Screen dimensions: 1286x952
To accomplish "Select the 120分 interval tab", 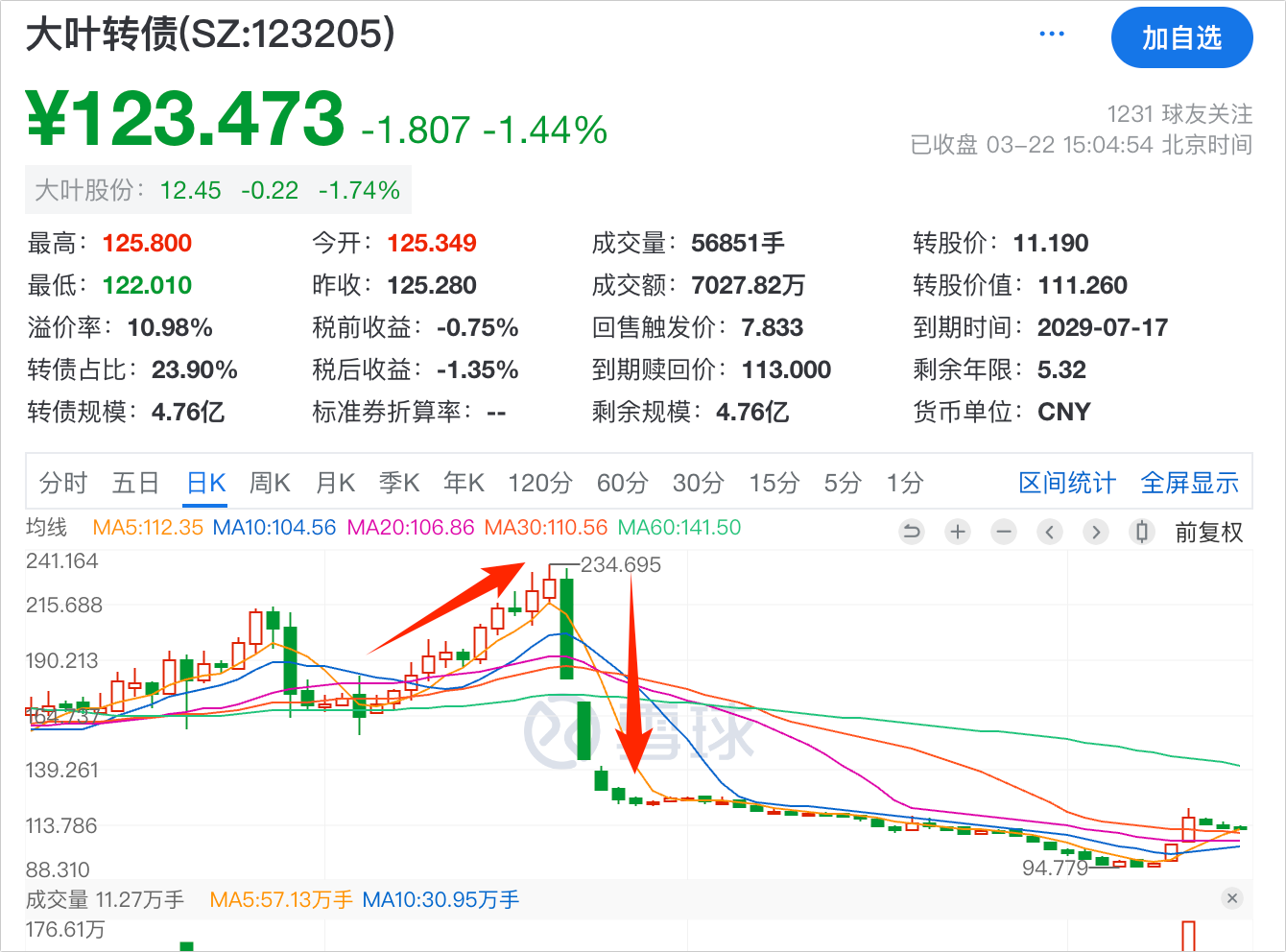I will point(539,483).
